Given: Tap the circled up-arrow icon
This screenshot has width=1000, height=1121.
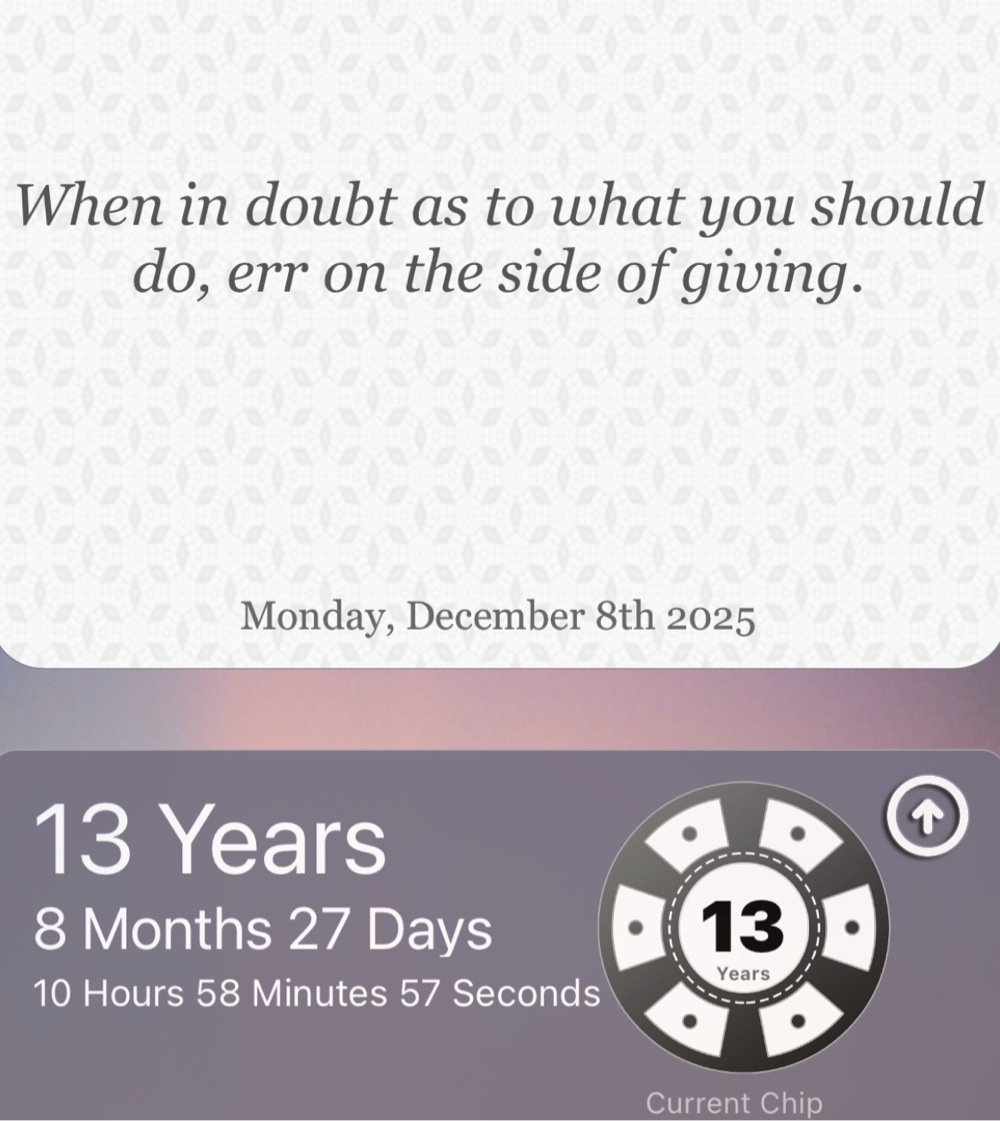Looking at the screenshot, I should pyautogui.click(x=927, y=819).
